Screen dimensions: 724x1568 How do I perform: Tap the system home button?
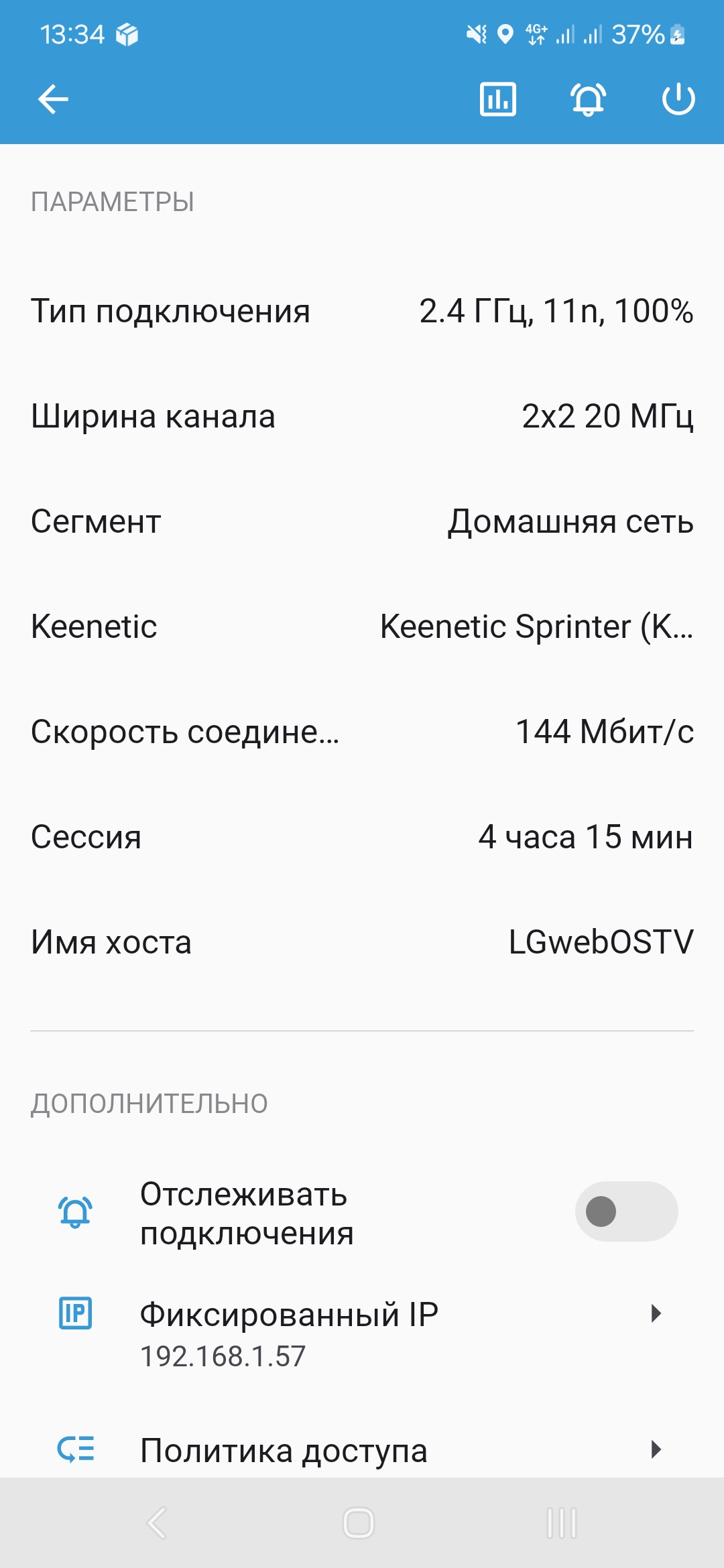pos(359,1523)
